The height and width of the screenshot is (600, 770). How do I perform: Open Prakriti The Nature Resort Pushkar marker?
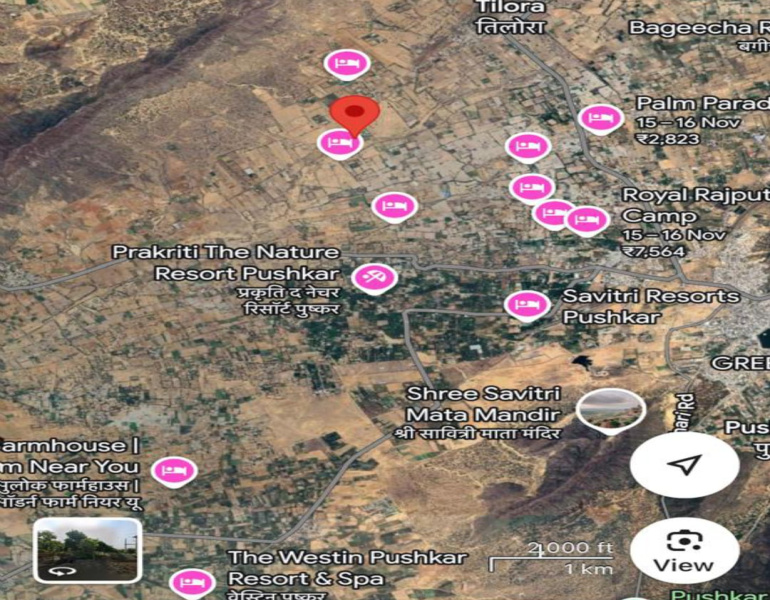pyautogui.click(x=374, y=277)
